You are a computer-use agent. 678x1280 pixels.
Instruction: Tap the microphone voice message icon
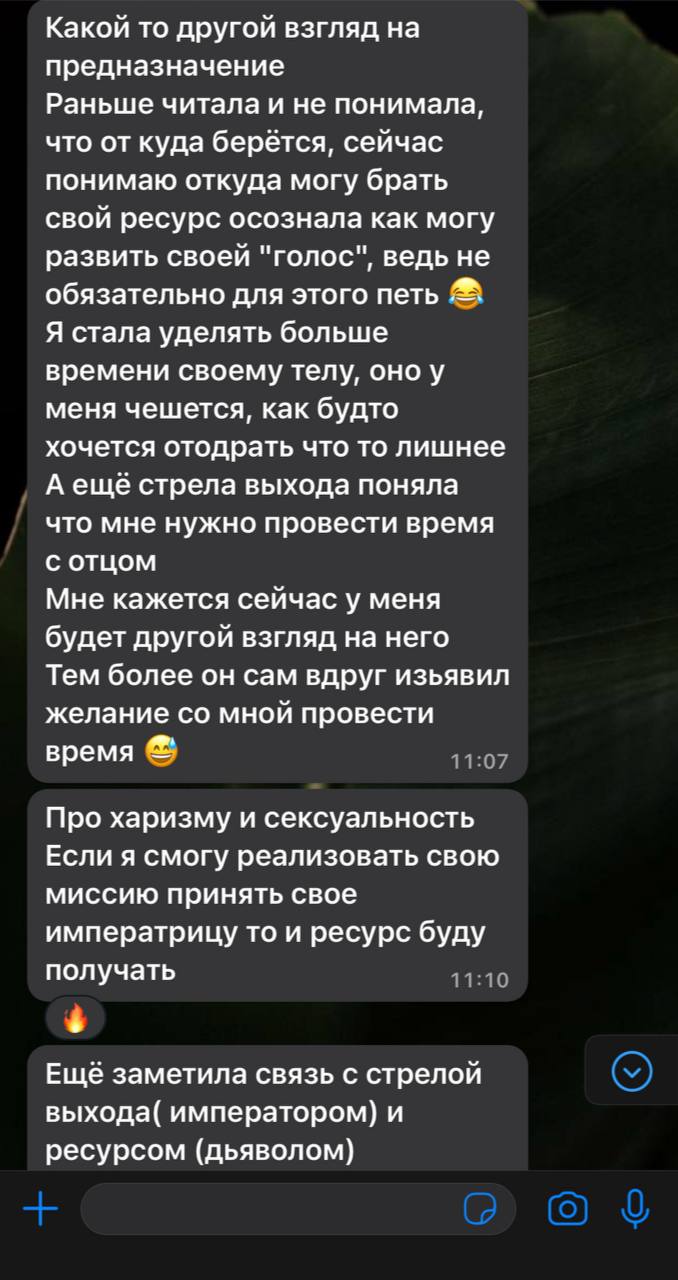tap(635, 1209)
